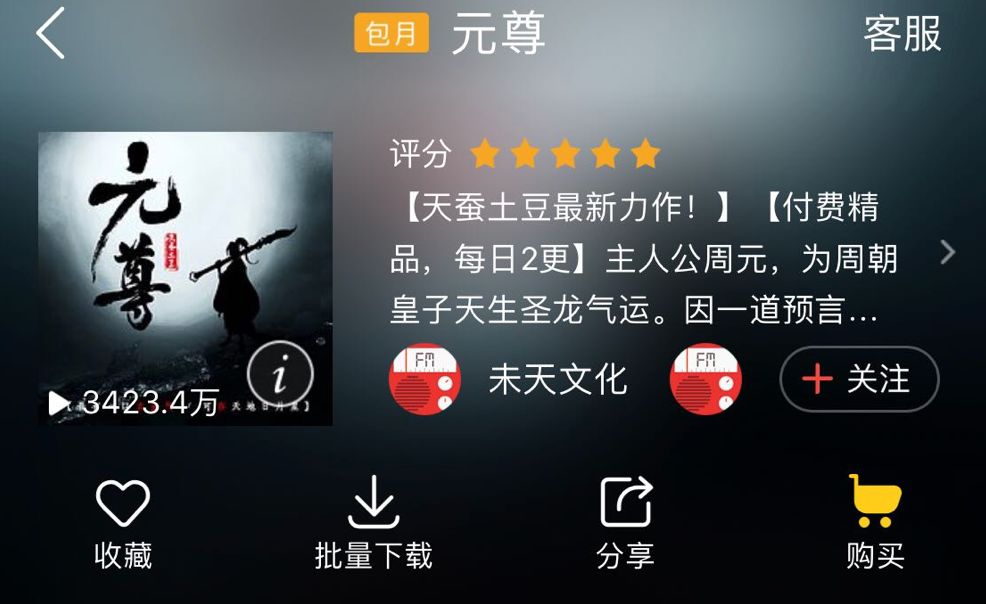
Task: Go back using the top-left arrow
Action: click(x=51, y=34)
